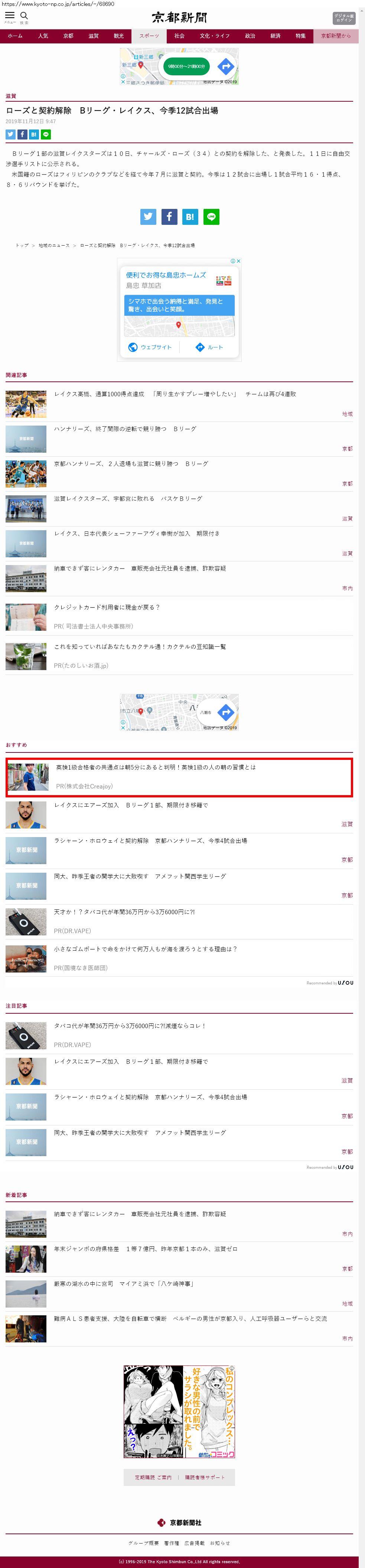The image size is (365, 1568).
Task: Go to the 文化・ライフ tab
Action: coord(215,36)
